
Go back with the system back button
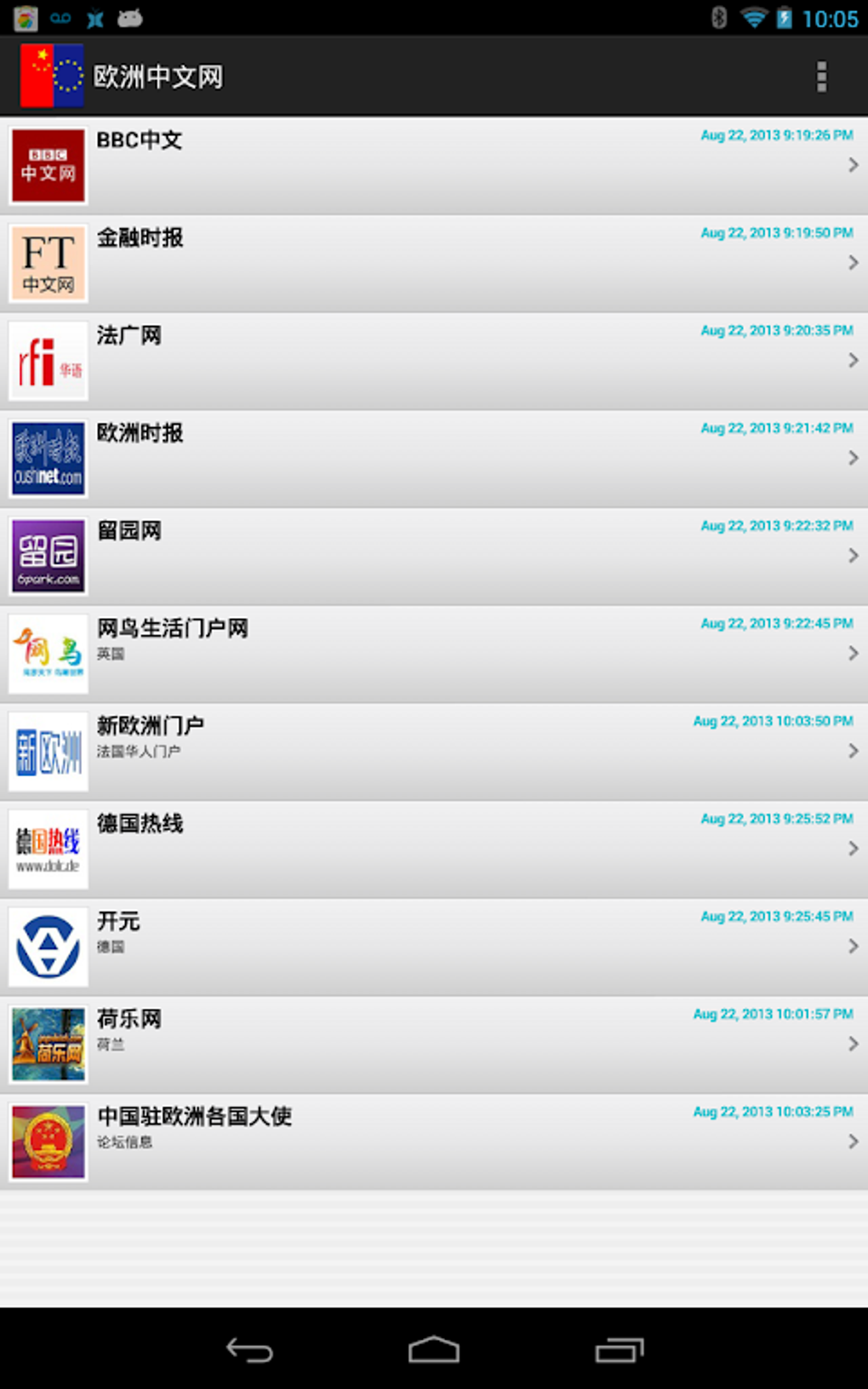coord(249,1350)
